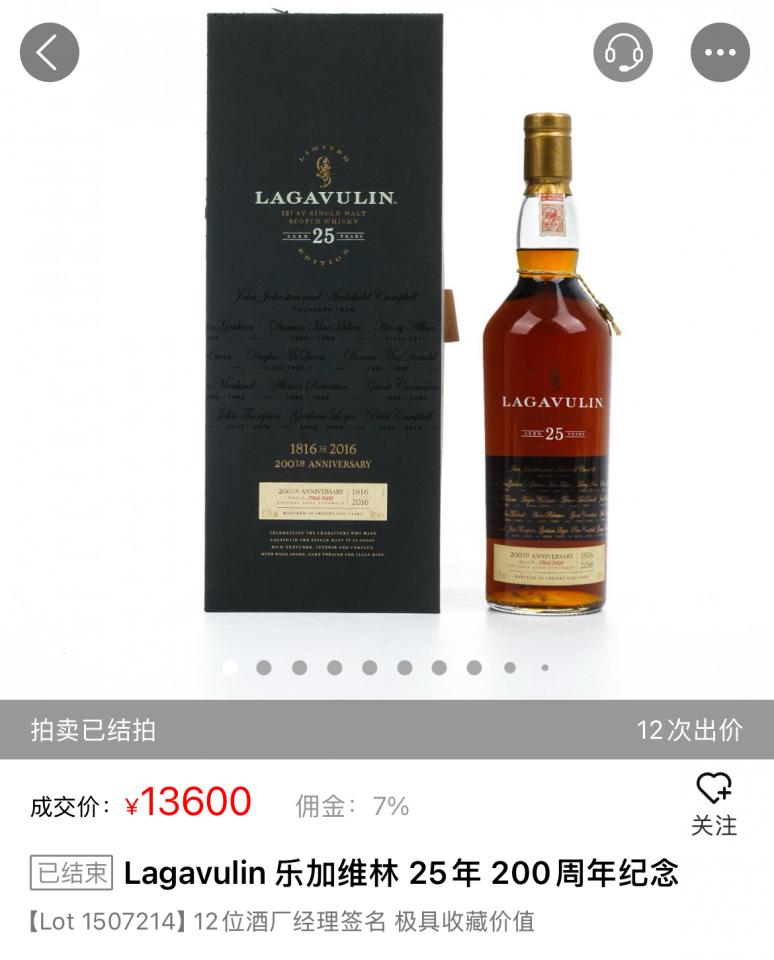This screenshot has height=960, width=774.
Task: View the 12次出价 bid history
Action: tap(690, 730)
